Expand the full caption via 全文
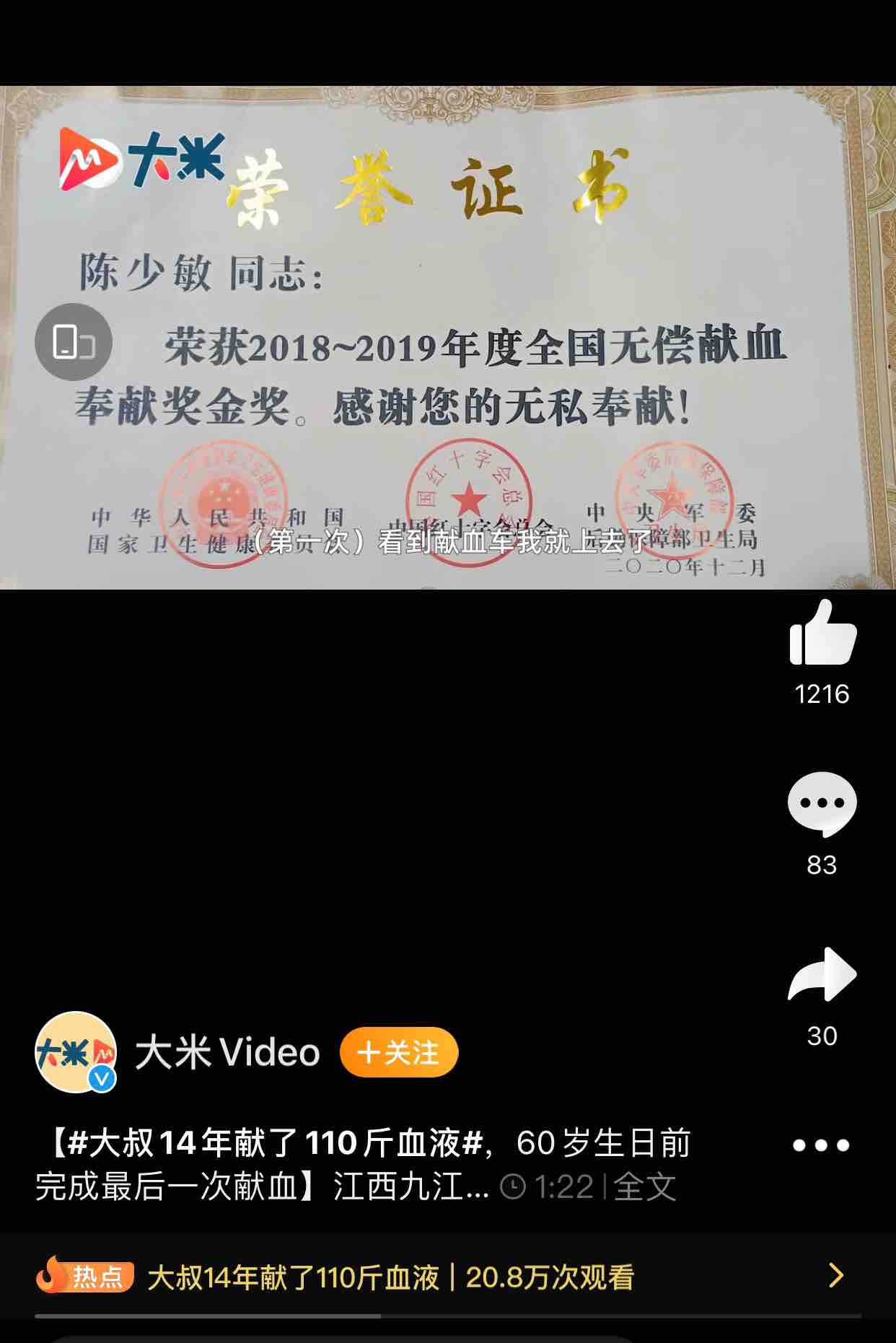Image resolution: width=896 pixels, height=1343 pixels. [645, 1186]
